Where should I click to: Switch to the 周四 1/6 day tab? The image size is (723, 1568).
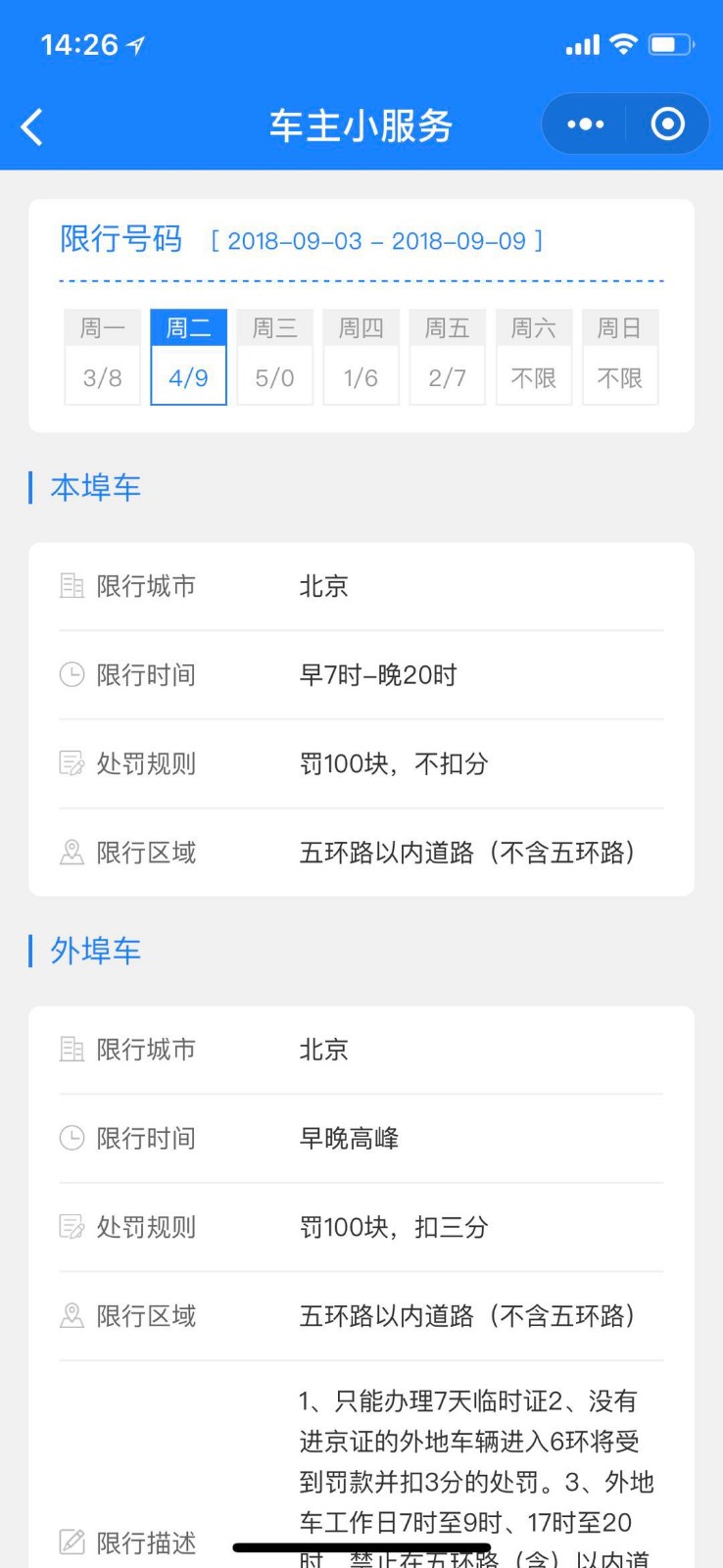coord(361,357)
